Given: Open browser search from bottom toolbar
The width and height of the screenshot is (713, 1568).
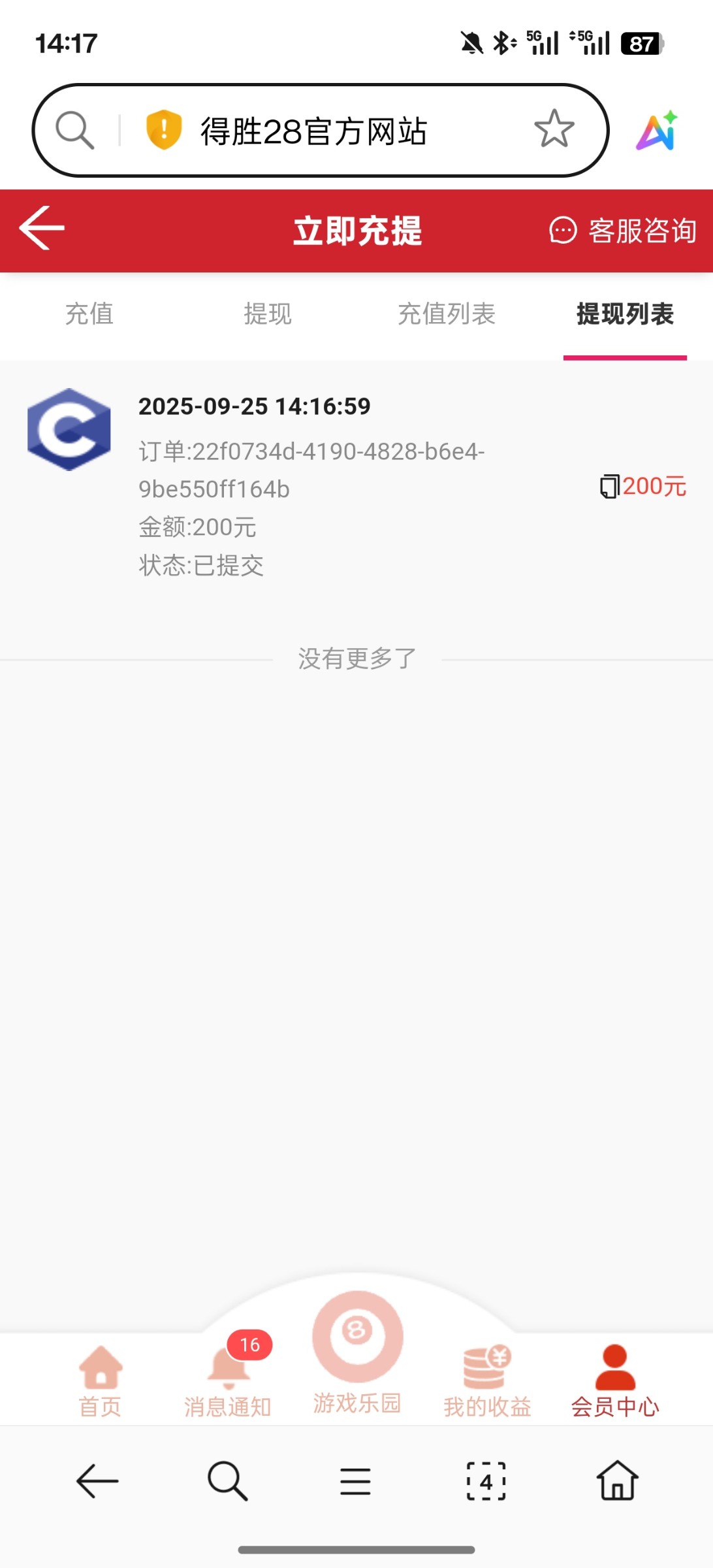Looking at the screenshot, I should click(227, 1482).
